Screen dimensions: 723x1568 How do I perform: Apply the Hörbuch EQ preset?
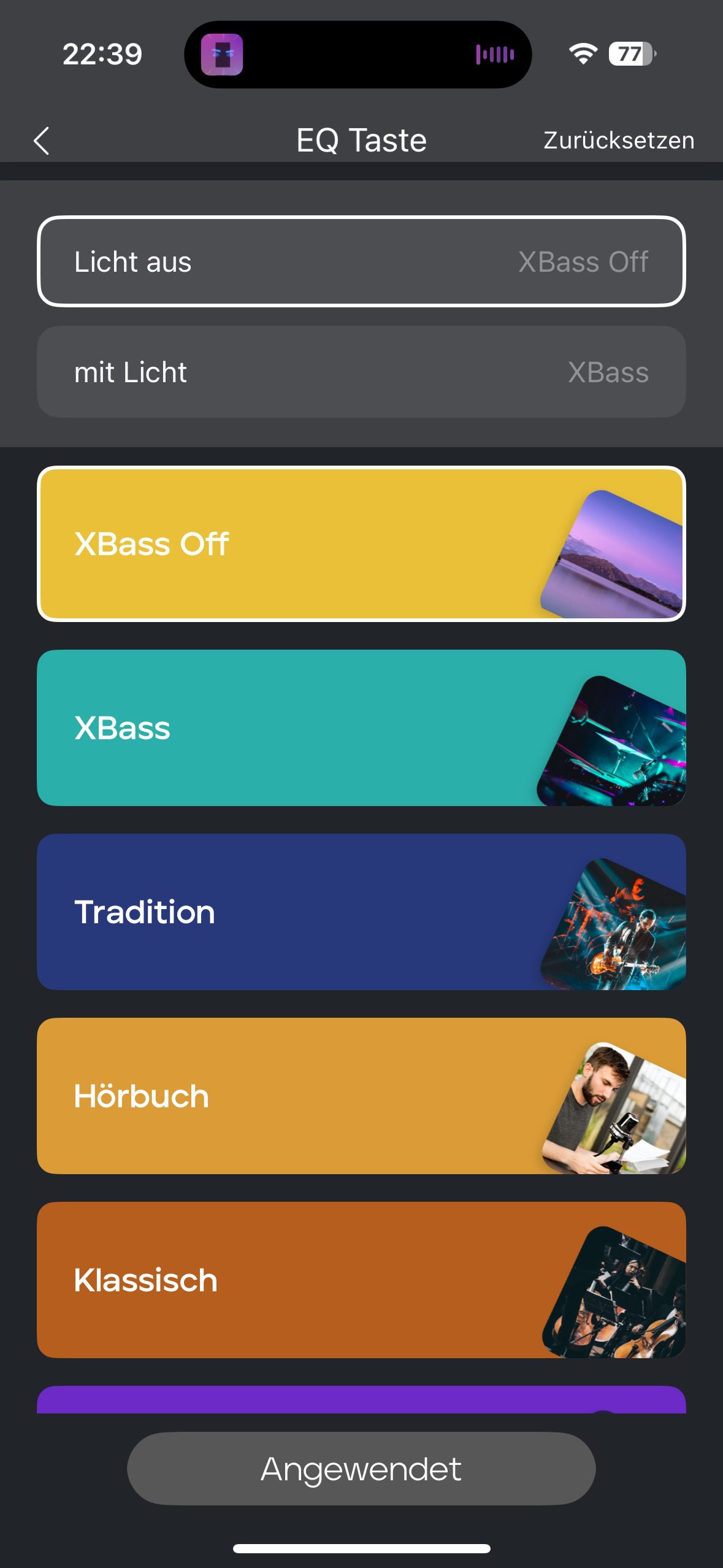pyautogui.click(x=361, y=1096)
